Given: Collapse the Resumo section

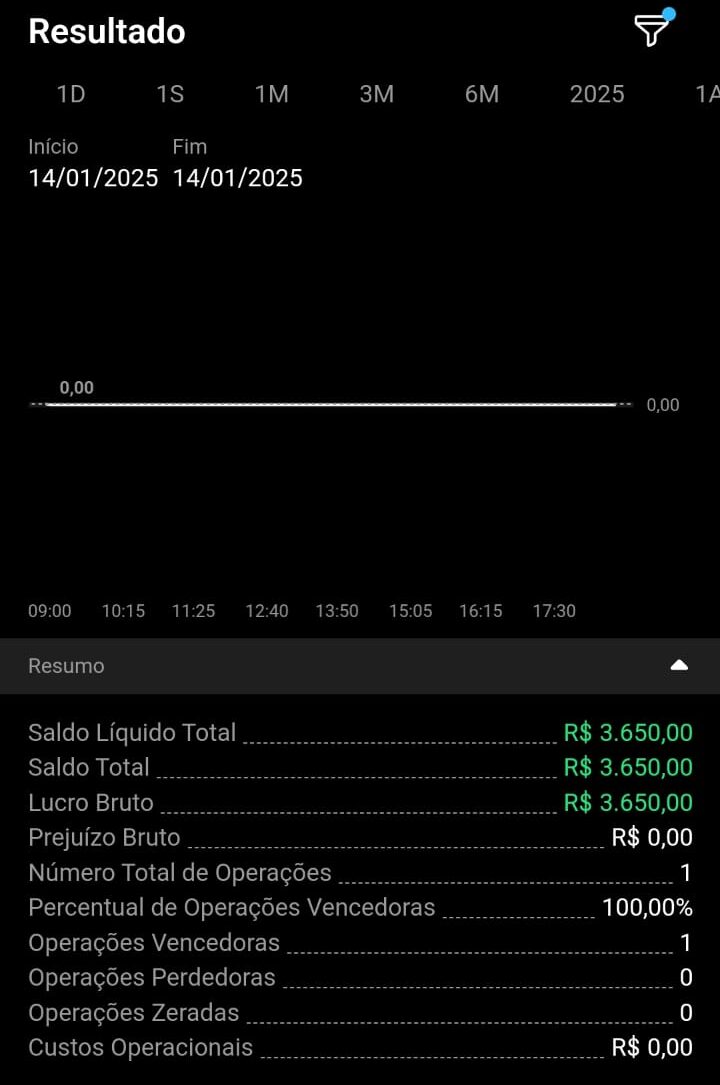Looking at the screenshot, I should [x=679, y=666].
